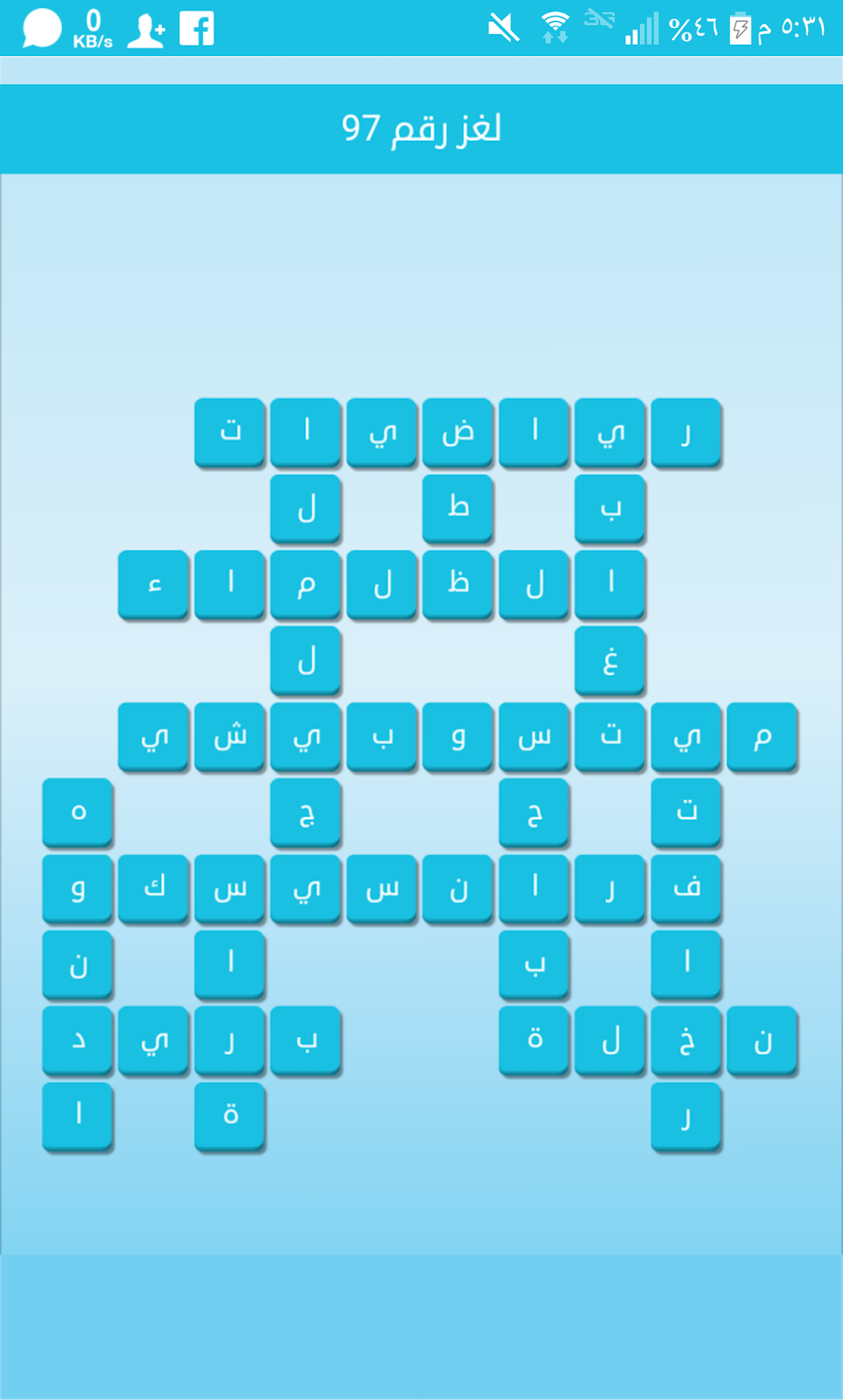Select the د letter tile
The width and height of the screenshot is (843, 1400).
[78, 1040]
